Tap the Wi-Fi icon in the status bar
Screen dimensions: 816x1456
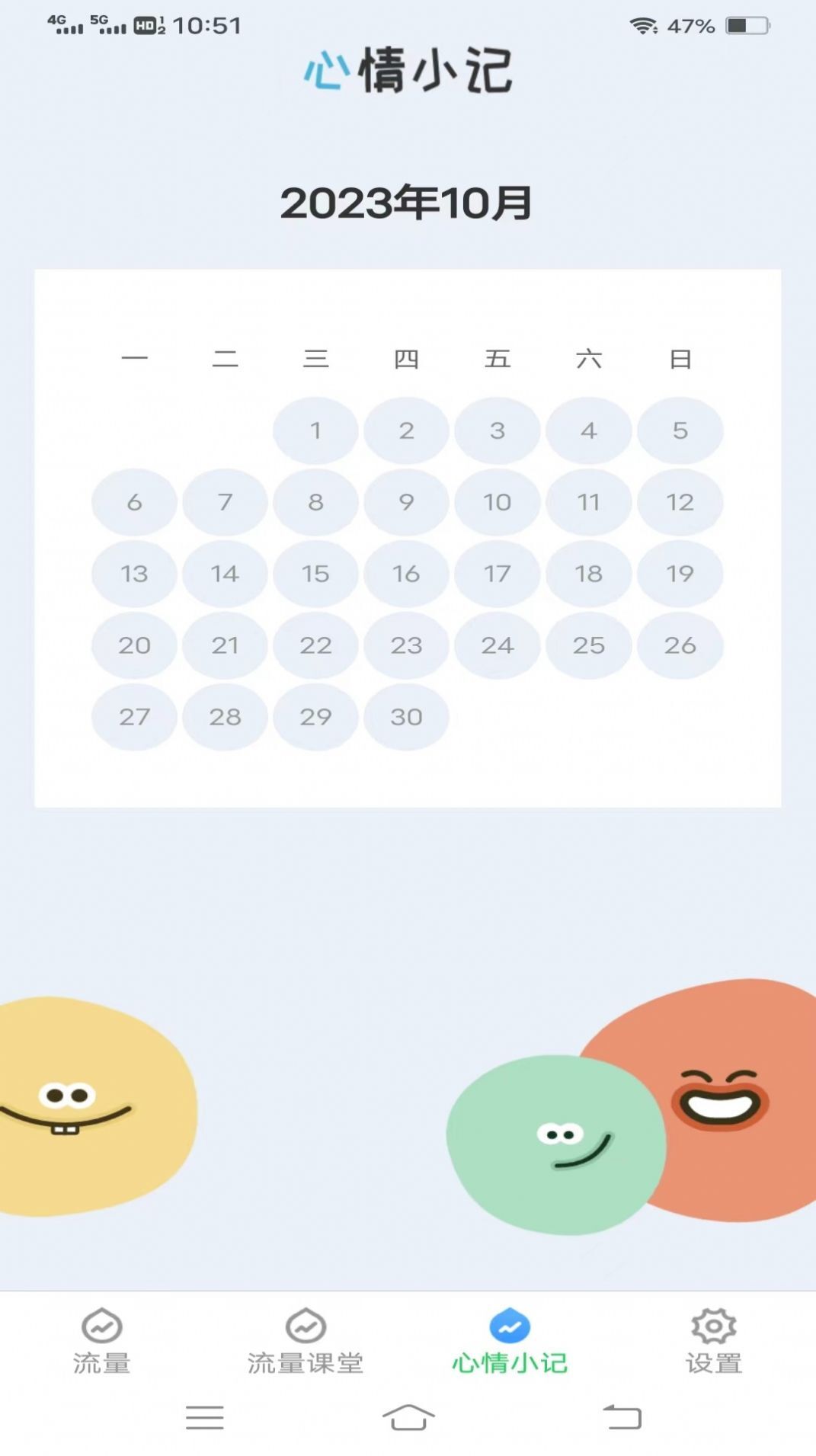pos(645,25)
